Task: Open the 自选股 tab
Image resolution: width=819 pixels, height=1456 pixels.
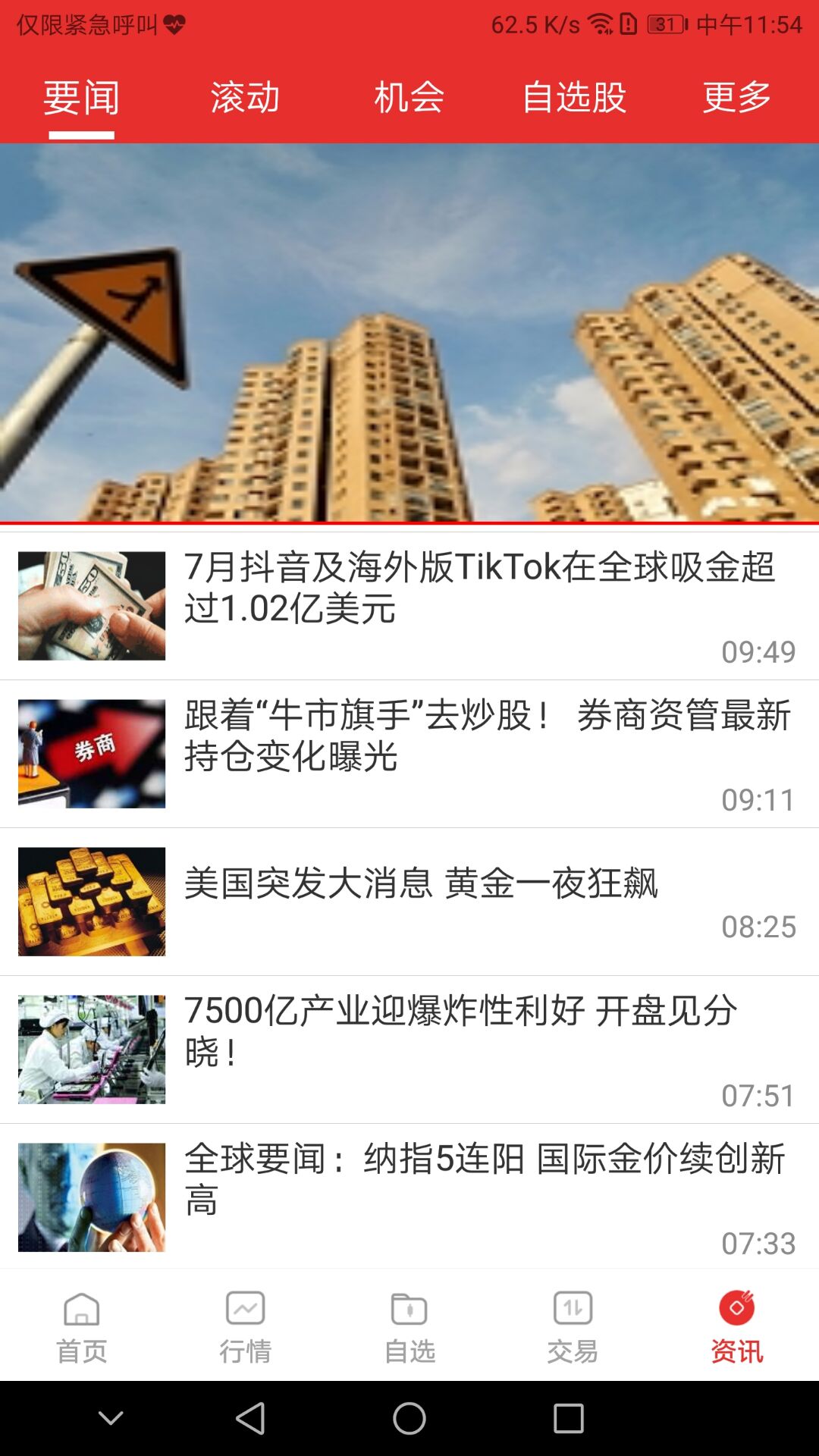Action: click(x=574, y=97)
